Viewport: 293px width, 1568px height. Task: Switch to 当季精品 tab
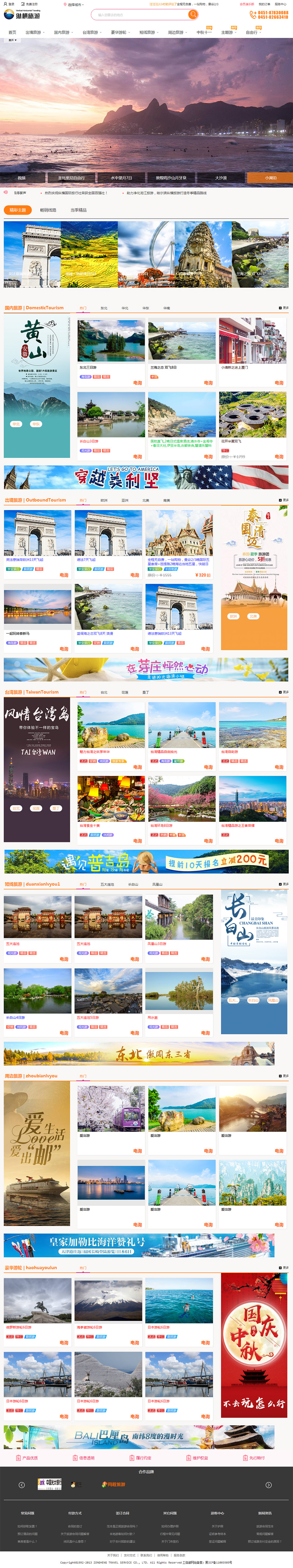78,210
